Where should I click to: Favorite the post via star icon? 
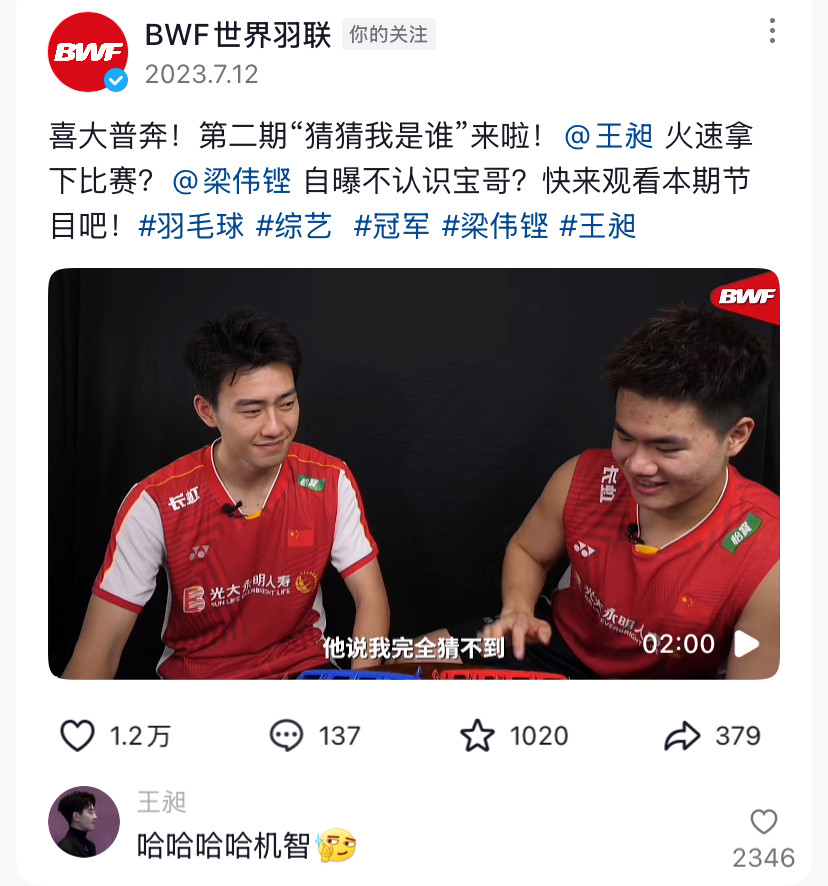[x=478, y=736]
